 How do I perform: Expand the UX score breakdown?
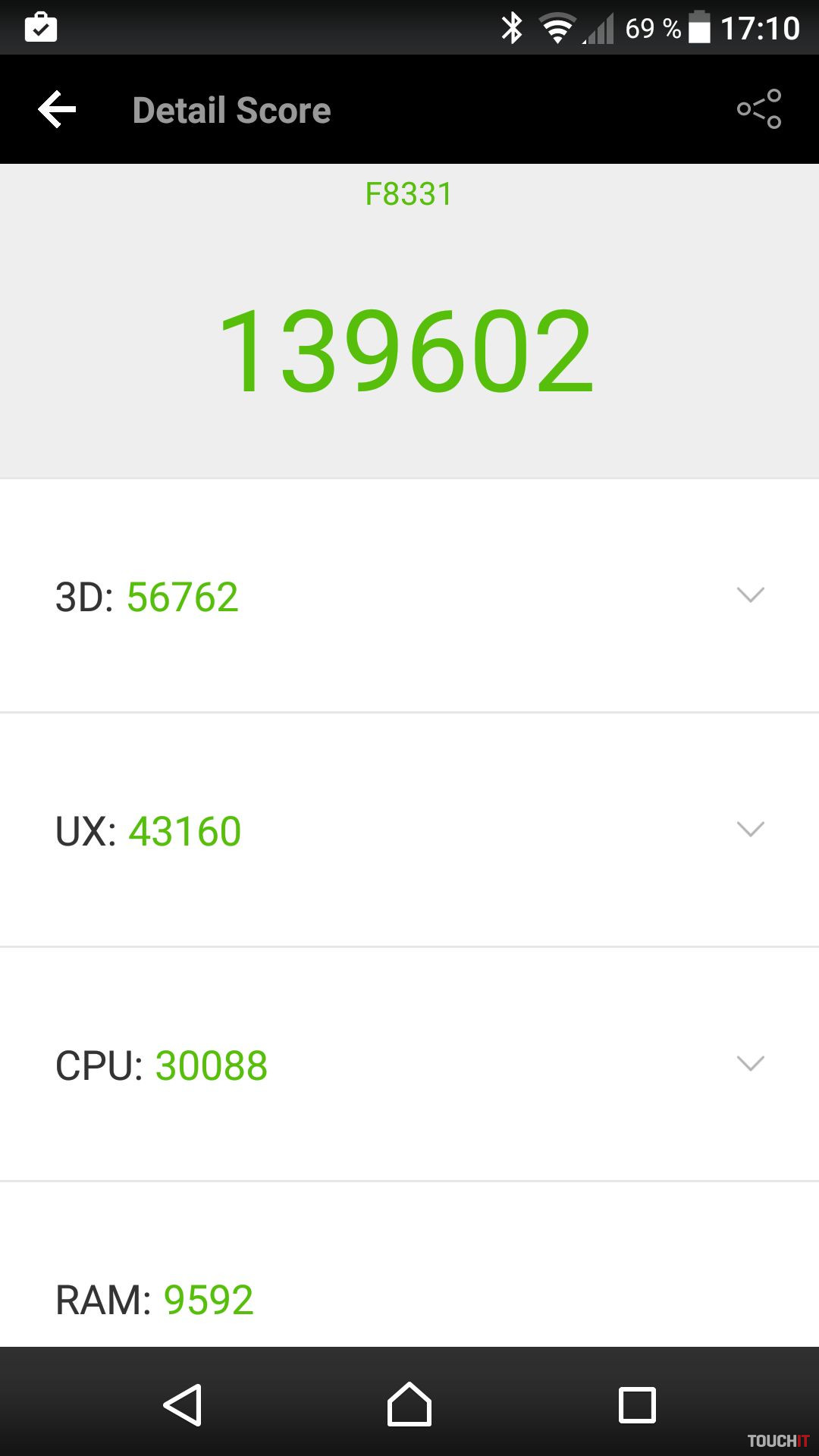pyautogui.click(x=750, y=830)
